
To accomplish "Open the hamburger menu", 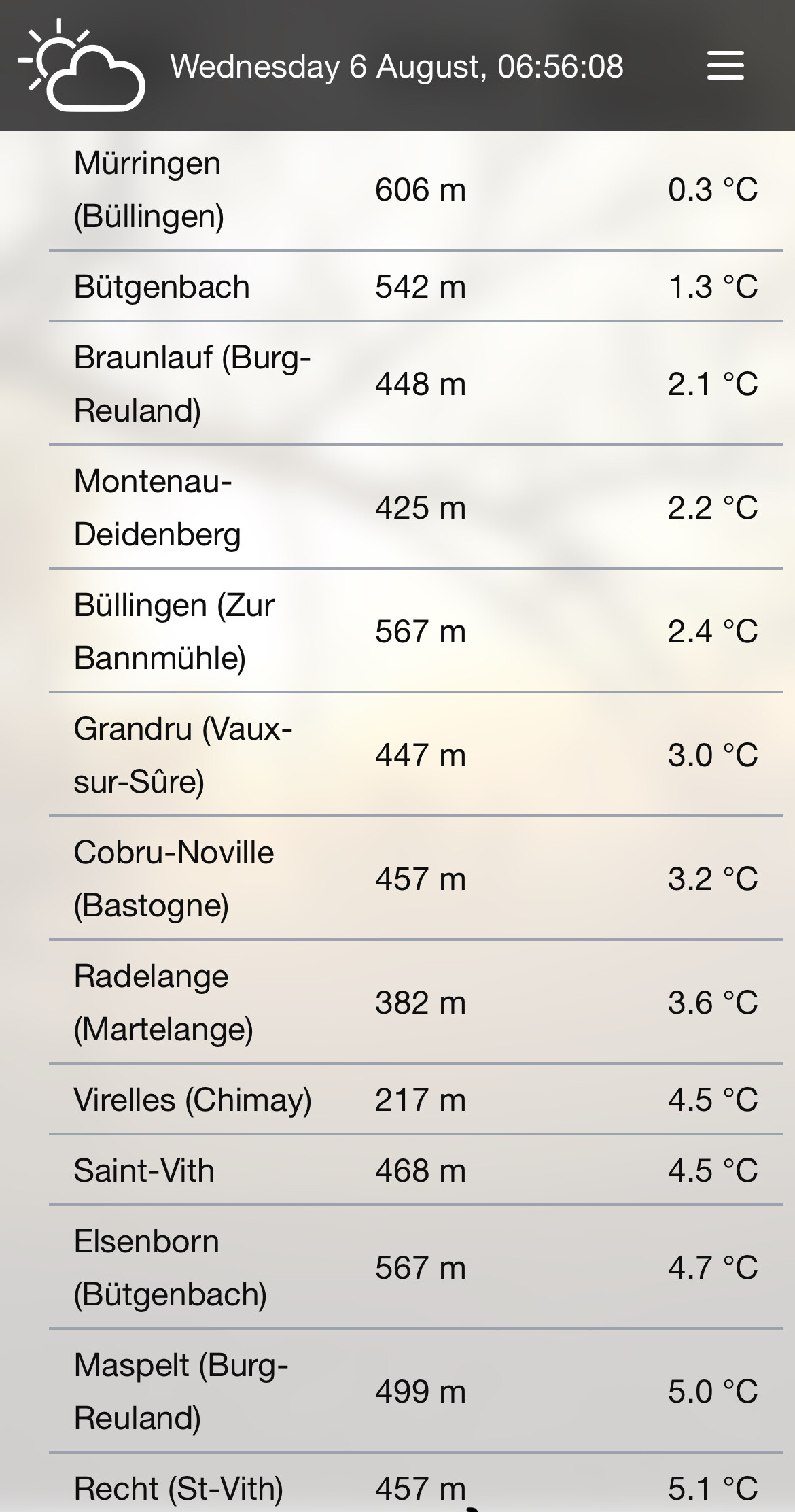I will click(725, 66).
